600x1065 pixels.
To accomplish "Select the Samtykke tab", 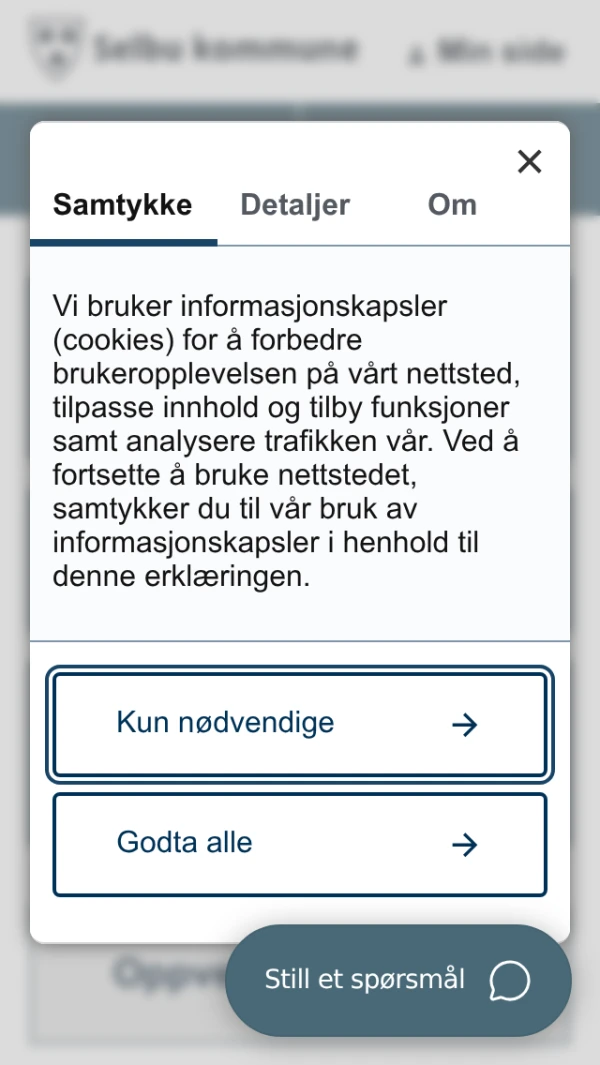I will click(x=123, y=204).
